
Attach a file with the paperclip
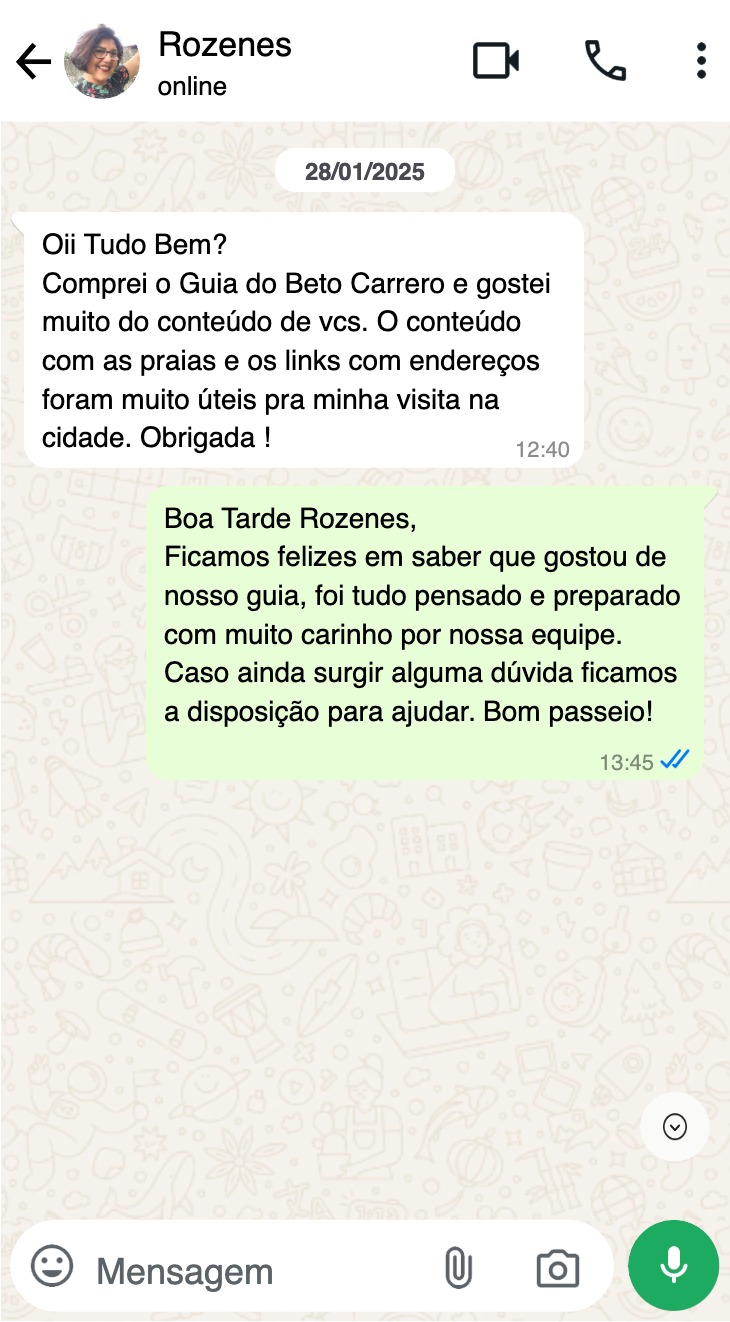457,1268
